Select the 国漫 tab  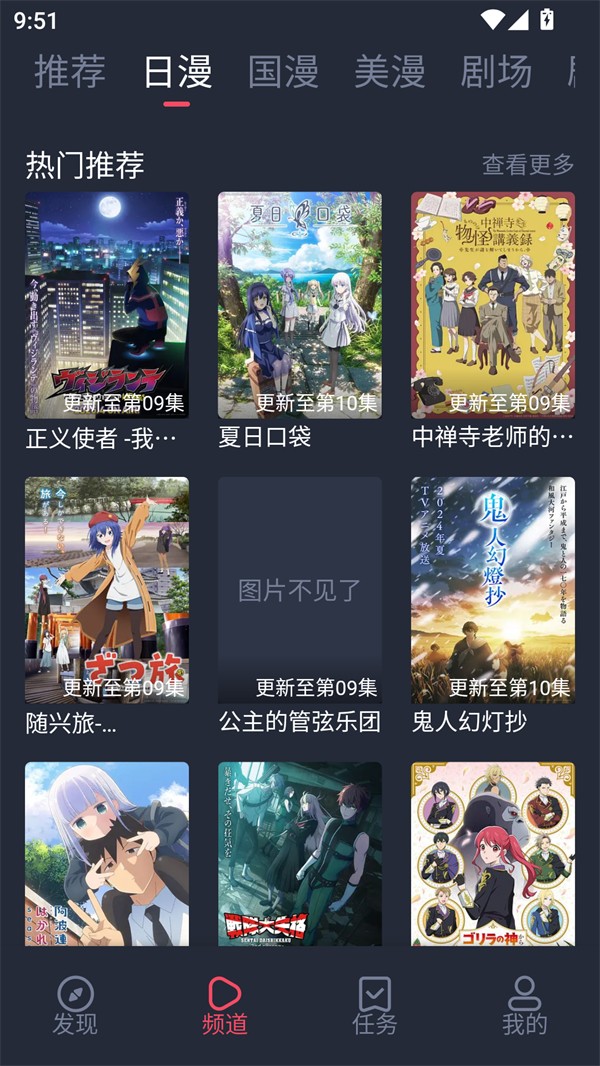[x=283, y=72]
